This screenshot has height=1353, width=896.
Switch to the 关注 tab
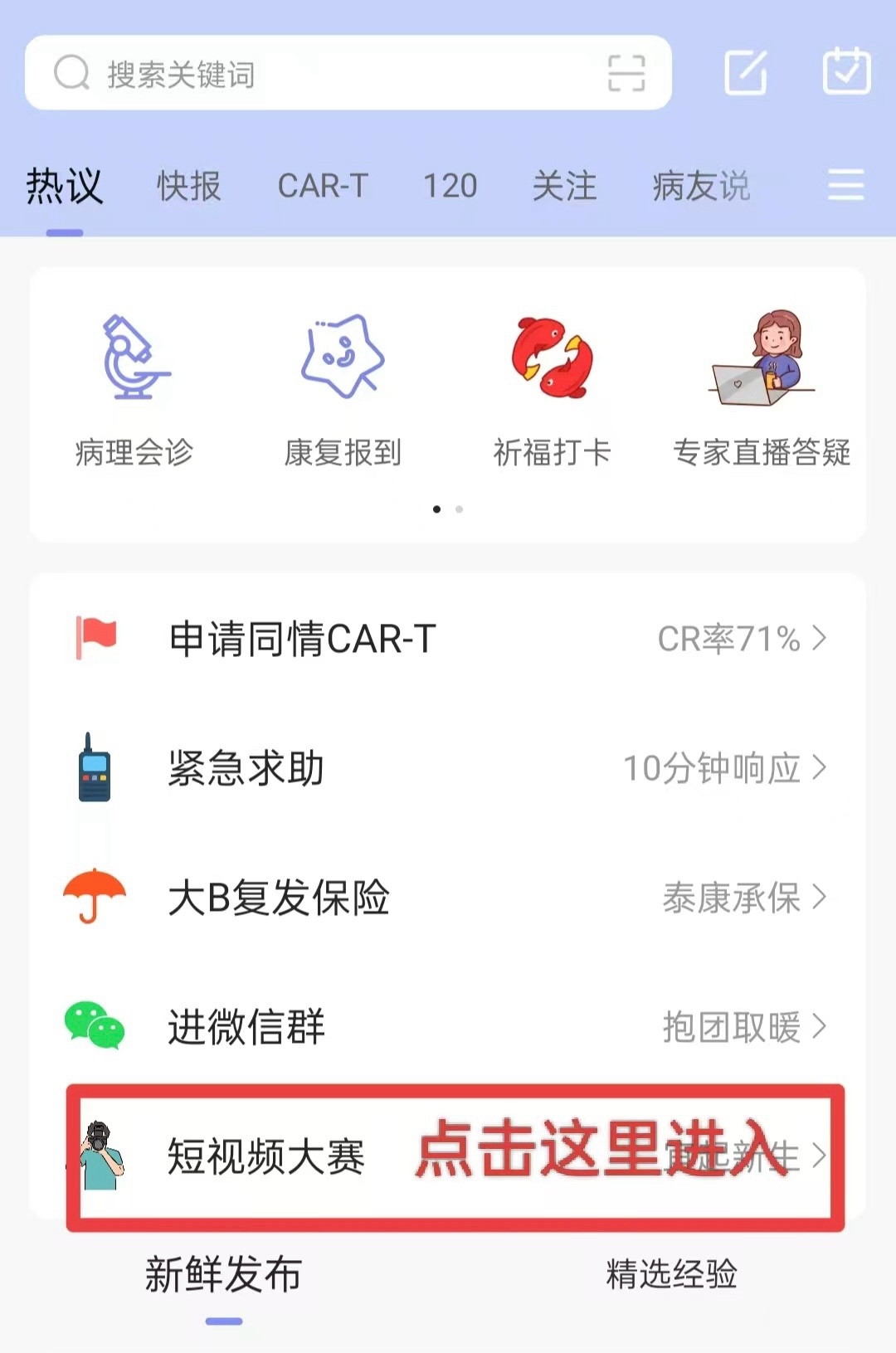click(564, 186)
